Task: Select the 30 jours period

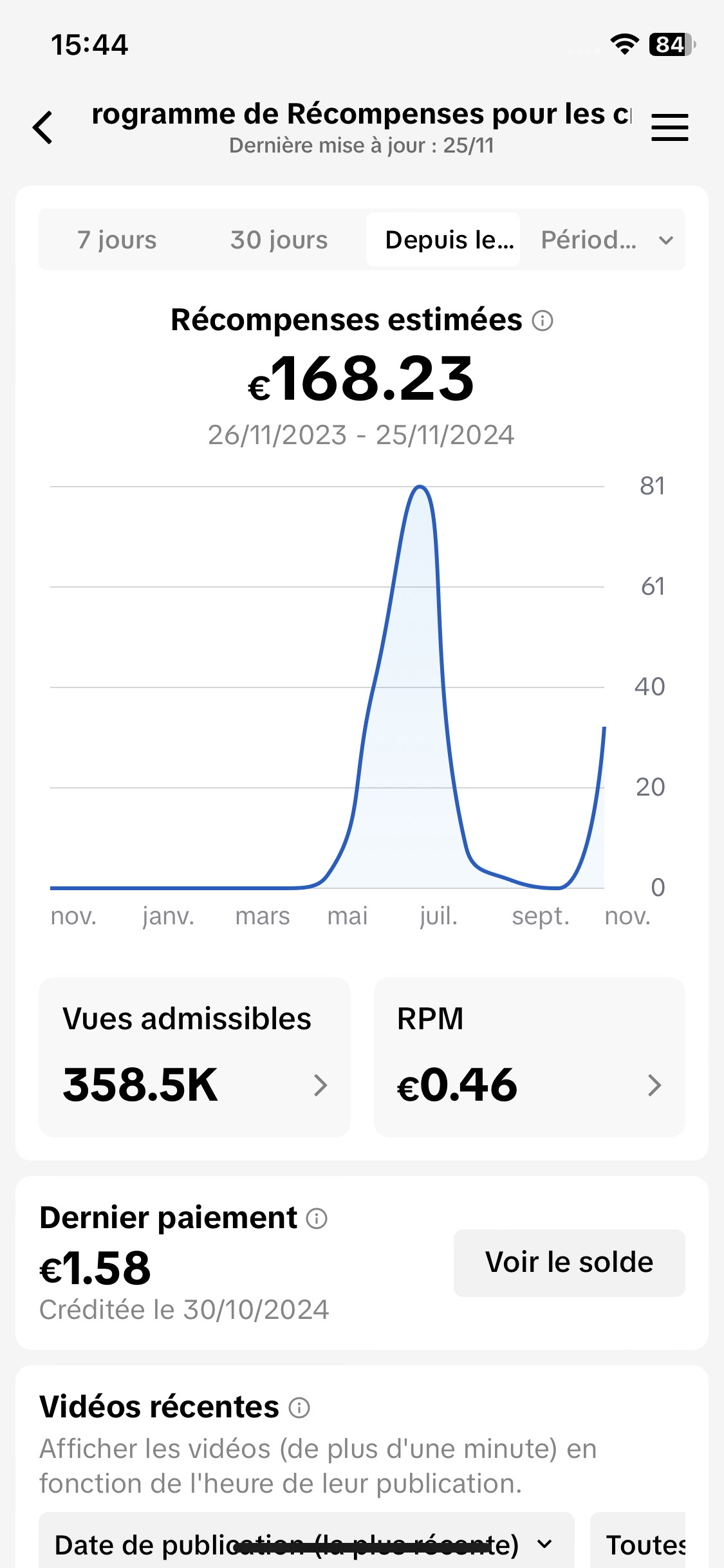Action: [279, 239]
